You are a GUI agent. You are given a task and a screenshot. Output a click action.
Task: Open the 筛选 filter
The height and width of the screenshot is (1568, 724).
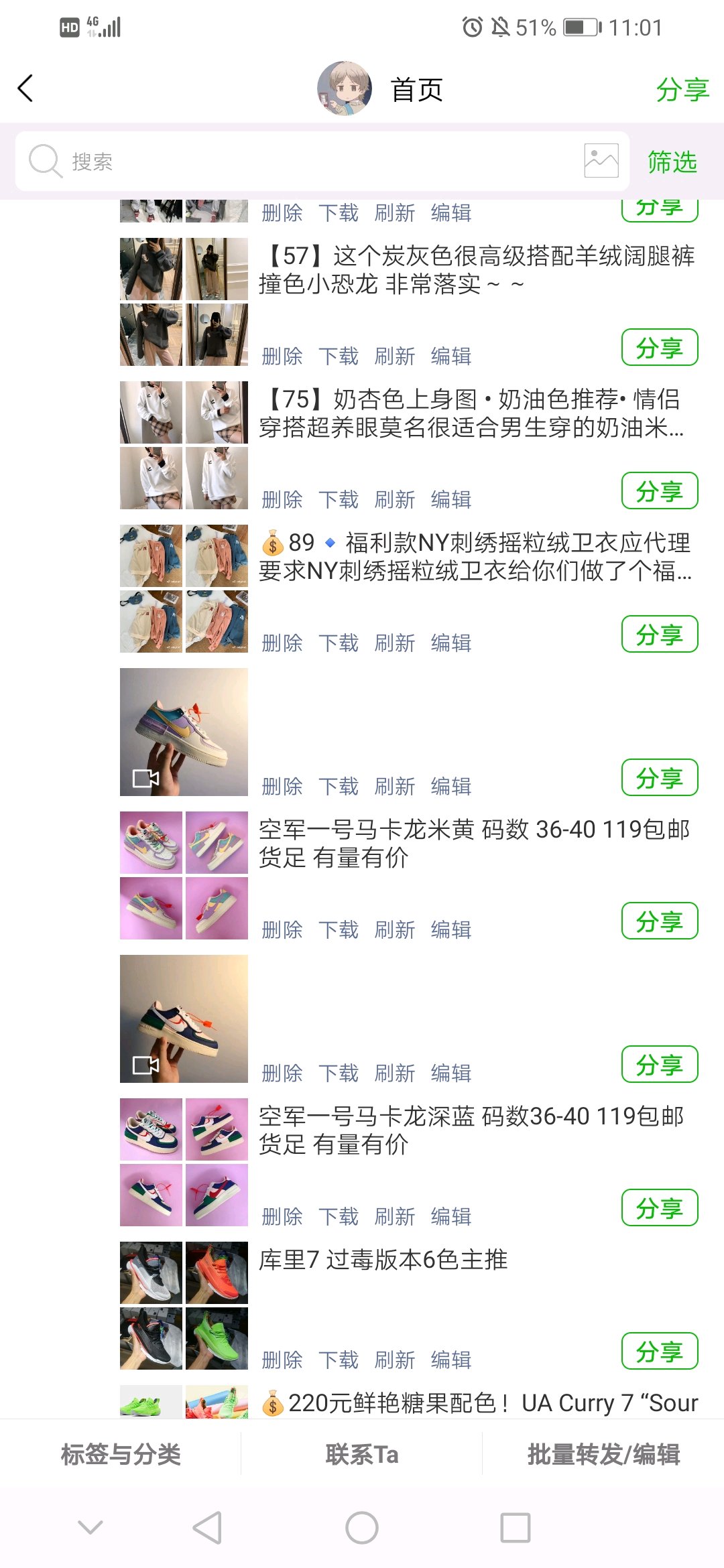point(672,162)
